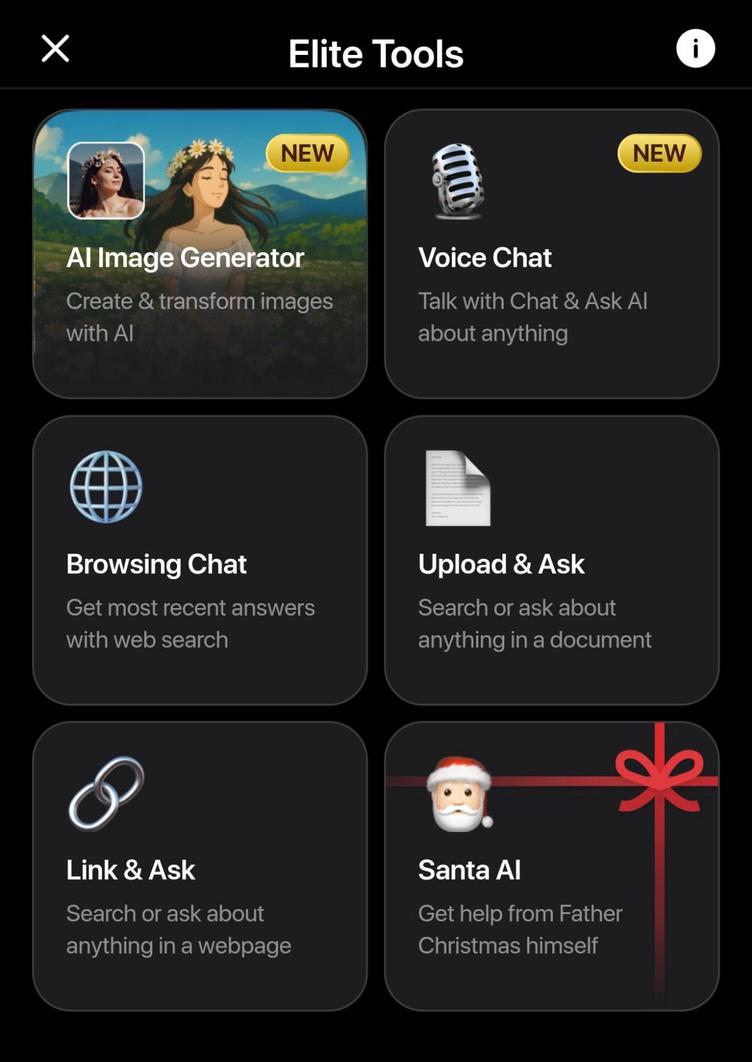Select the Link & Ask webpage tool
Screen dimensions: 752x1062
tap(200, 866)
